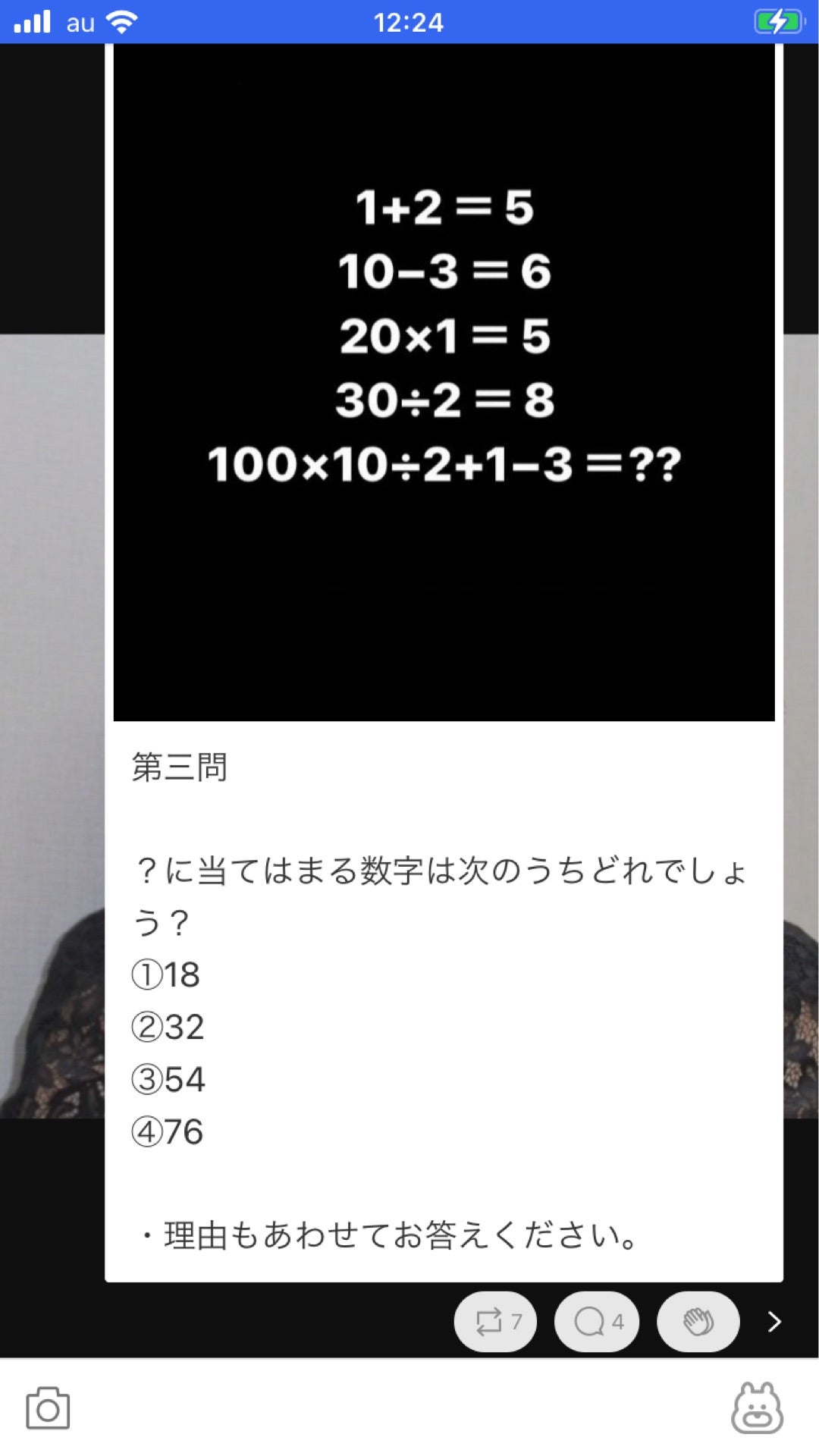Tap the cellular signal bars indicator

coord(30,21)
